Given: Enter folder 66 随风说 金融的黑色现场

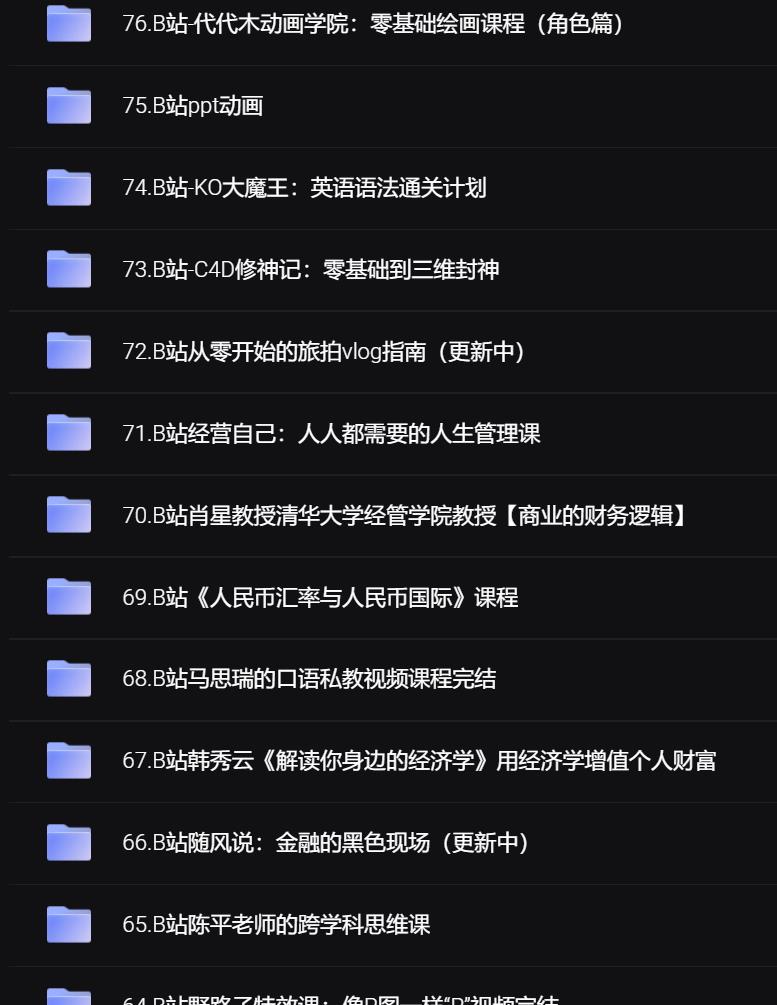Looking at the screenshot, I should click(x=325, y=844).
